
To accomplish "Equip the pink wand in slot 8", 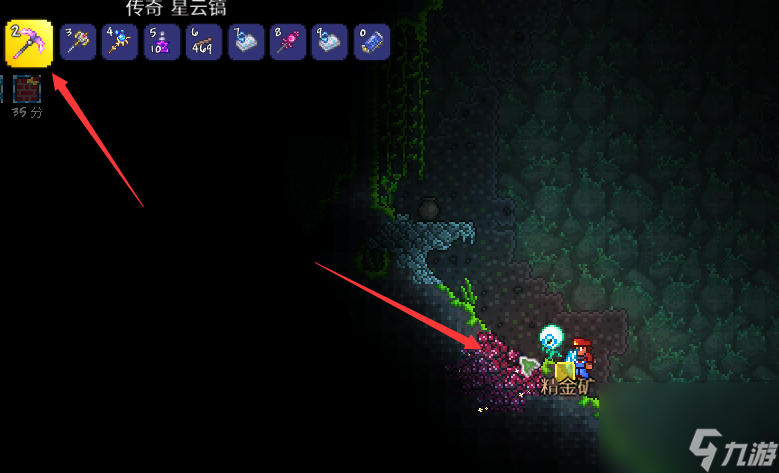I will tap(287, 42).
